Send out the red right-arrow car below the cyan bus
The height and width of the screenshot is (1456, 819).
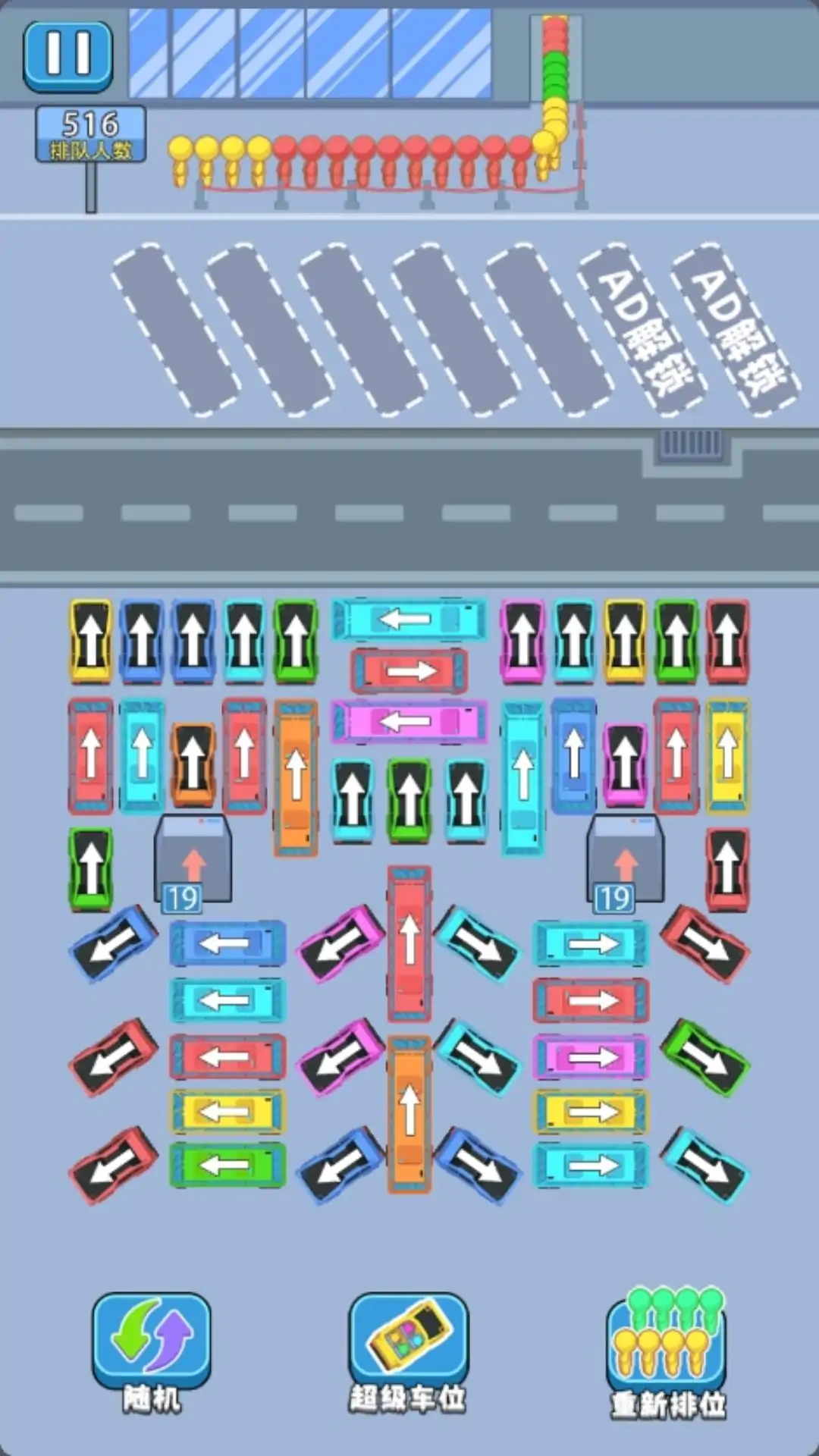(x=409, y=671)
